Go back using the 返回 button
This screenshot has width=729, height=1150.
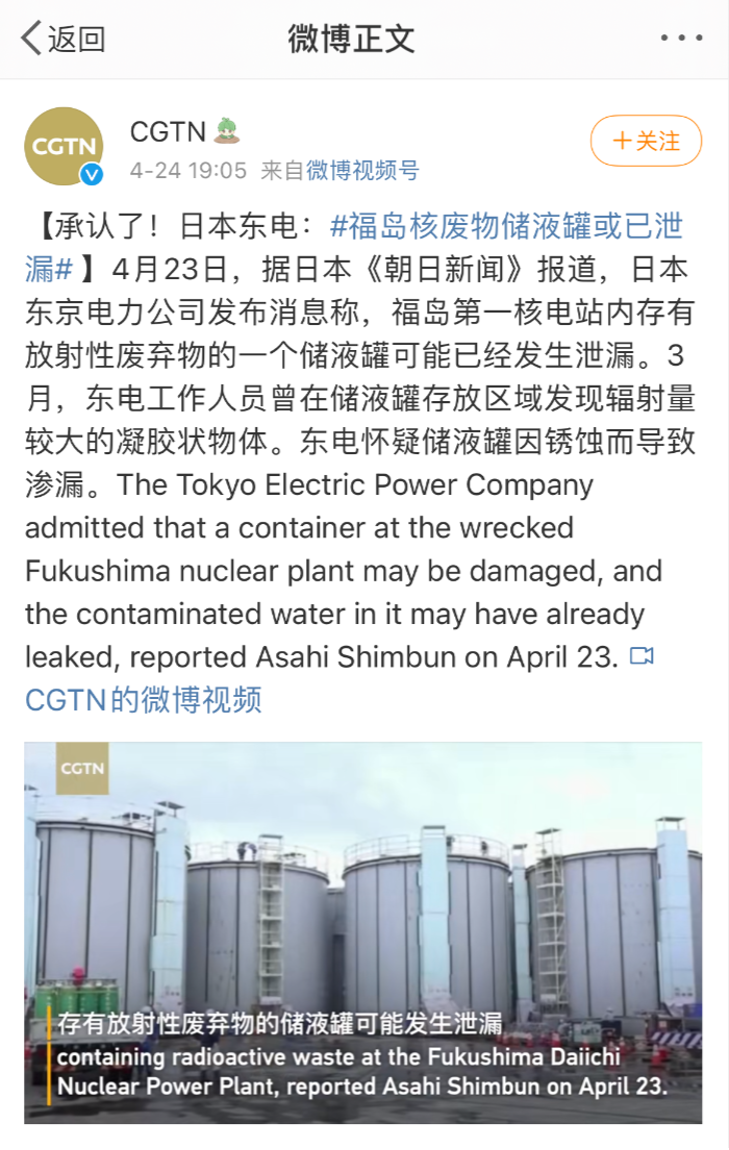(x=62, y=39)
